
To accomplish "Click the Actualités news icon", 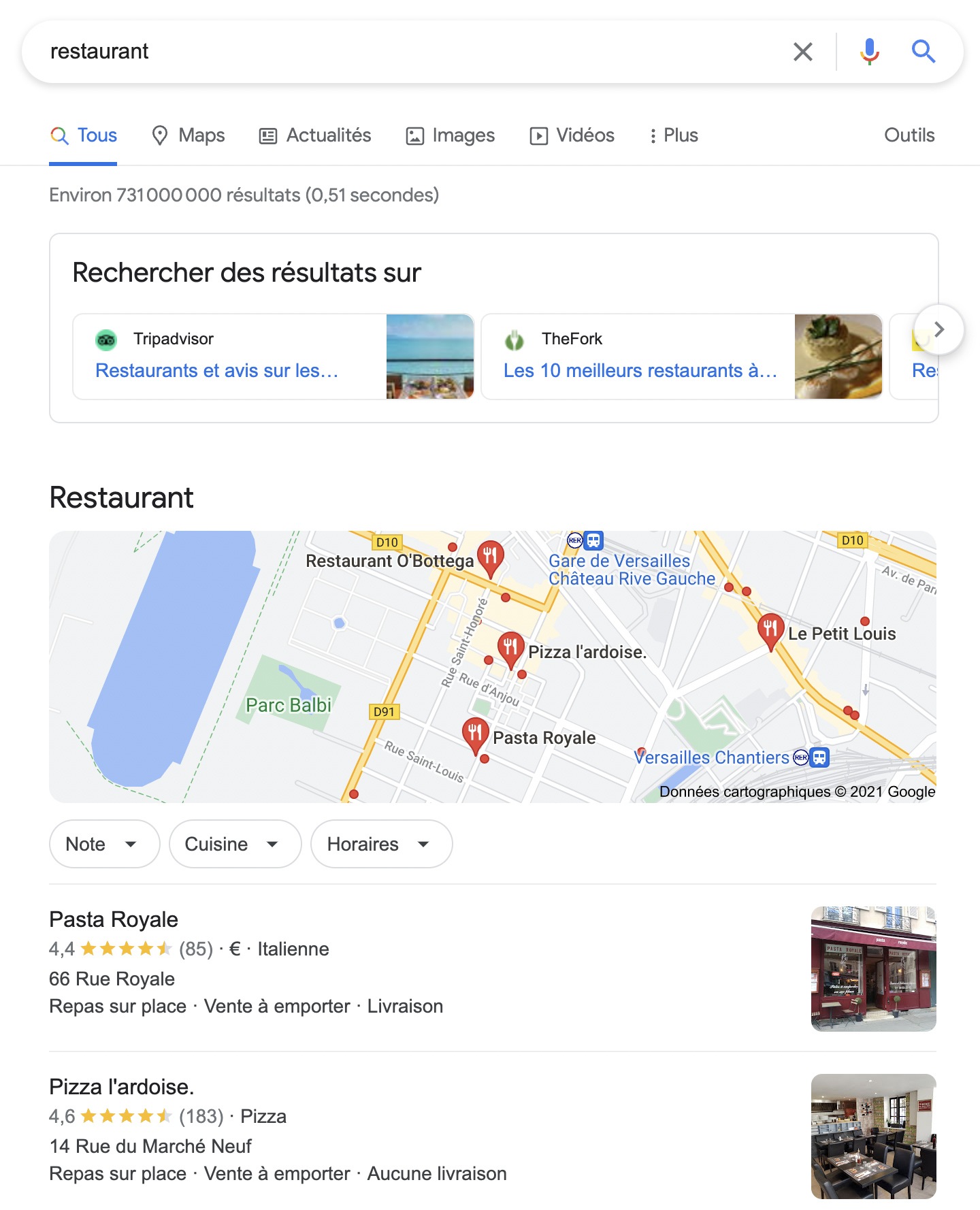I will pyautogui.click(x=269, y=135).
